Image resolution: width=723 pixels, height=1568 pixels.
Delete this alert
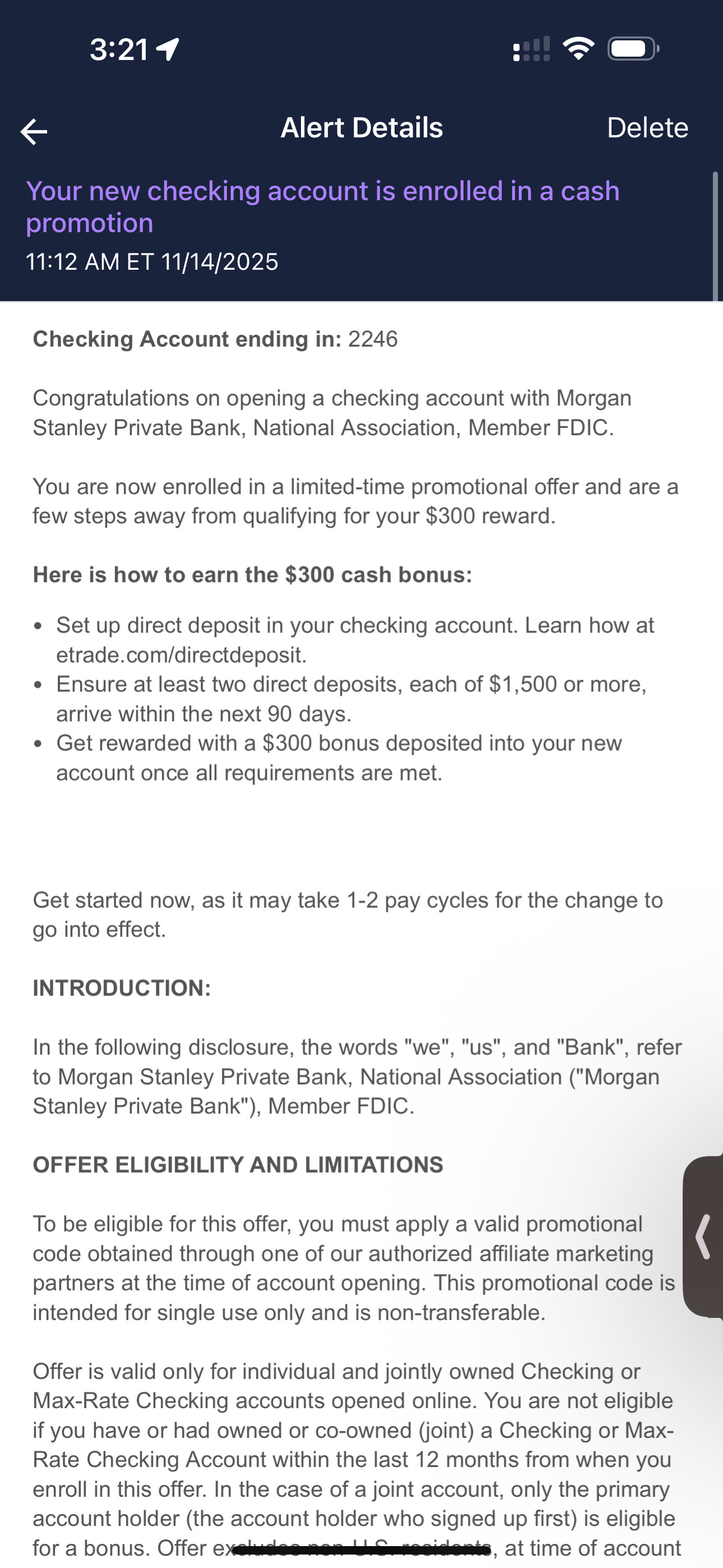tap(647, 128)
